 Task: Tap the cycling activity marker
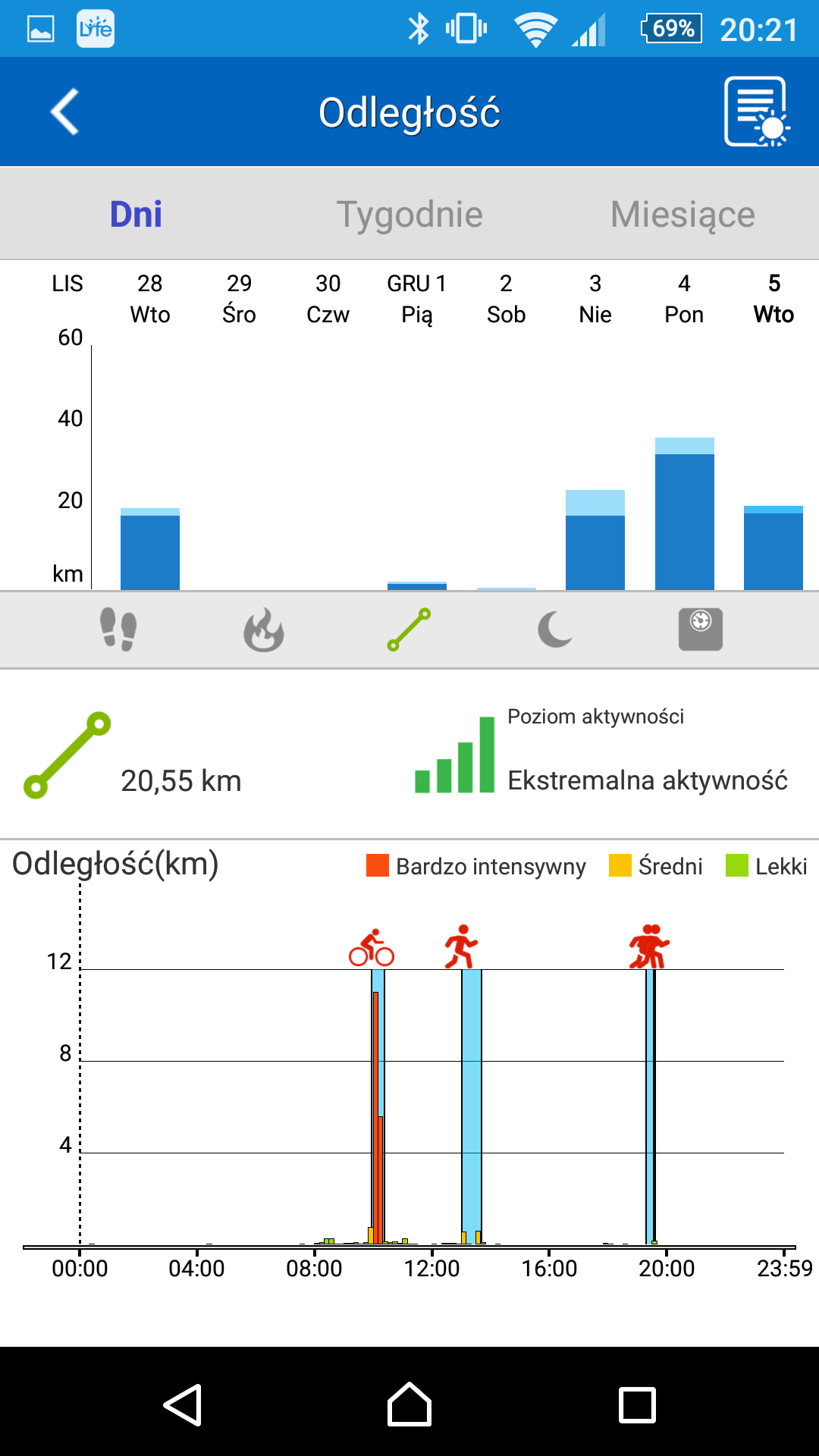(372, 947)
